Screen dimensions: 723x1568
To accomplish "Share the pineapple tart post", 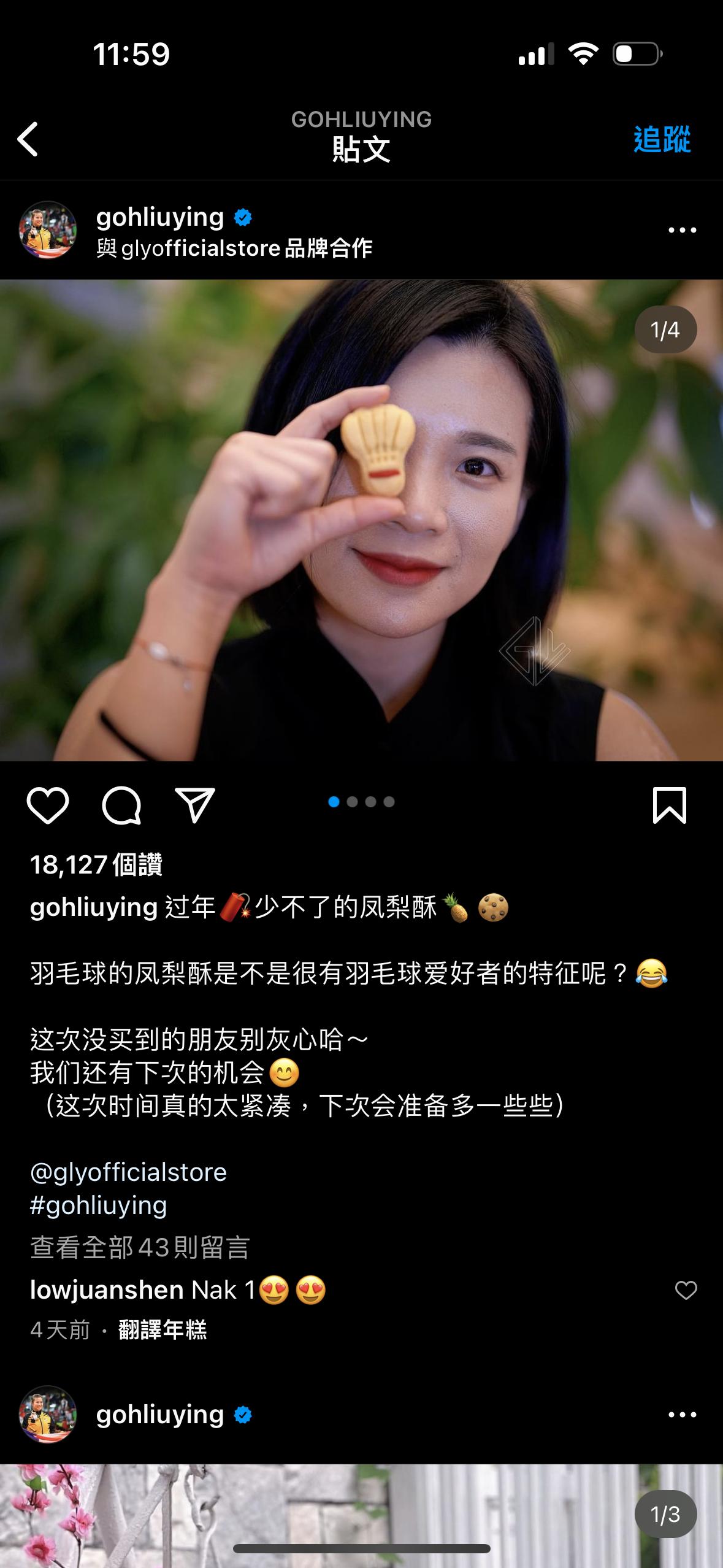I will 195,805.
